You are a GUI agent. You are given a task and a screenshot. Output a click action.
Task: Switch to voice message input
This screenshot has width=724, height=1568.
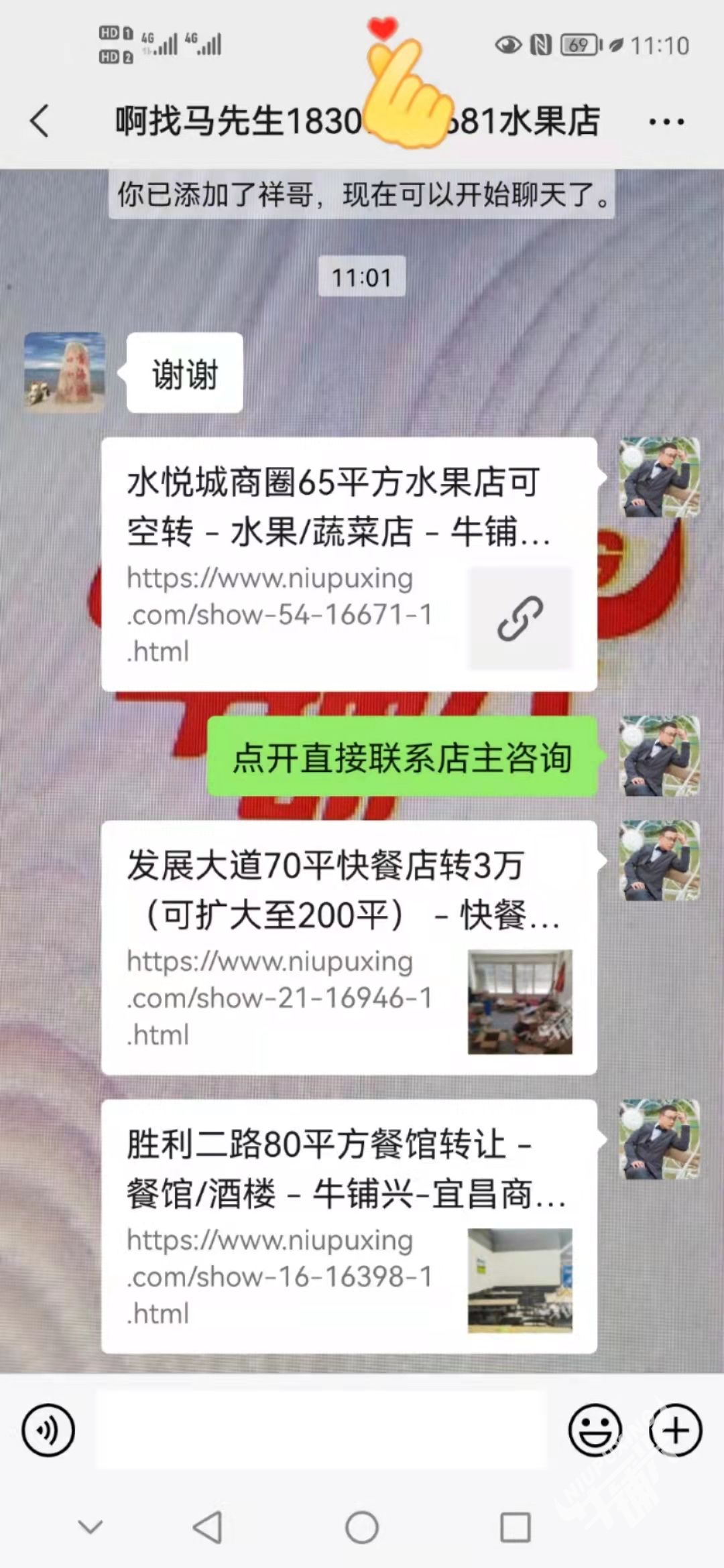point(48,1430)
